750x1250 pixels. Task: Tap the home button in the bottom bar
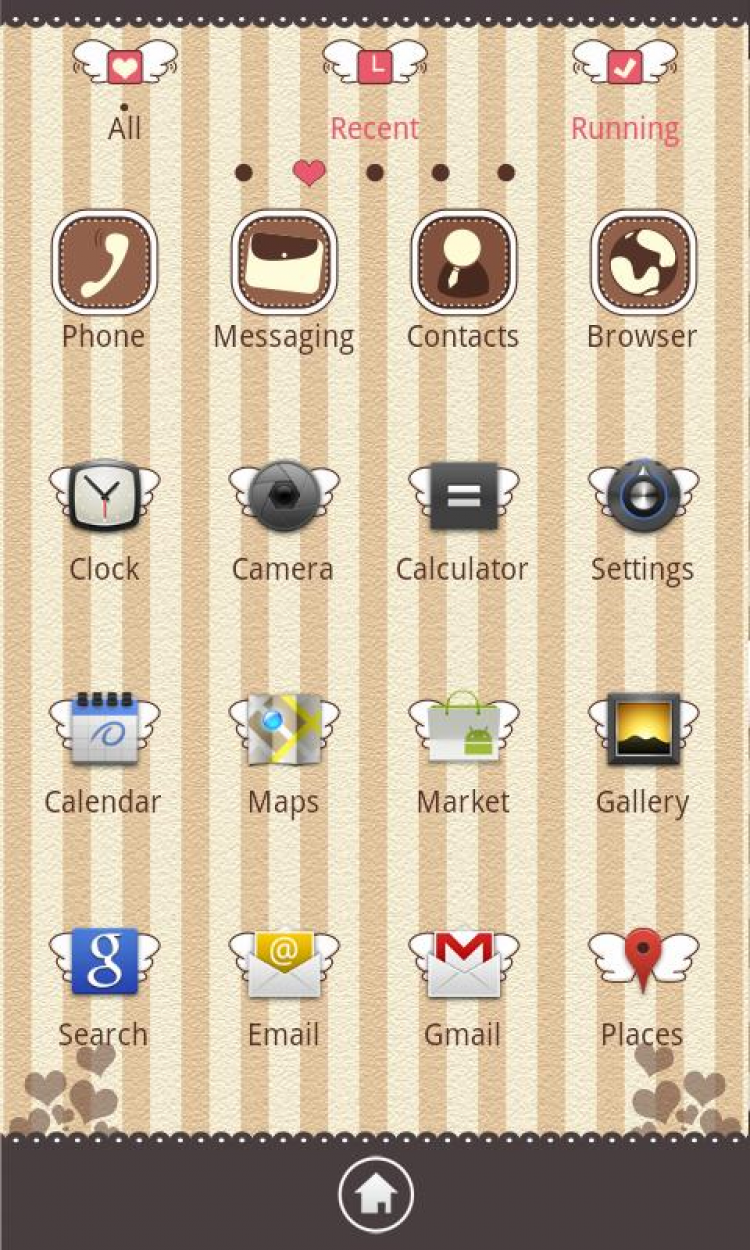pyautogui.click(x=376, y=1194)
